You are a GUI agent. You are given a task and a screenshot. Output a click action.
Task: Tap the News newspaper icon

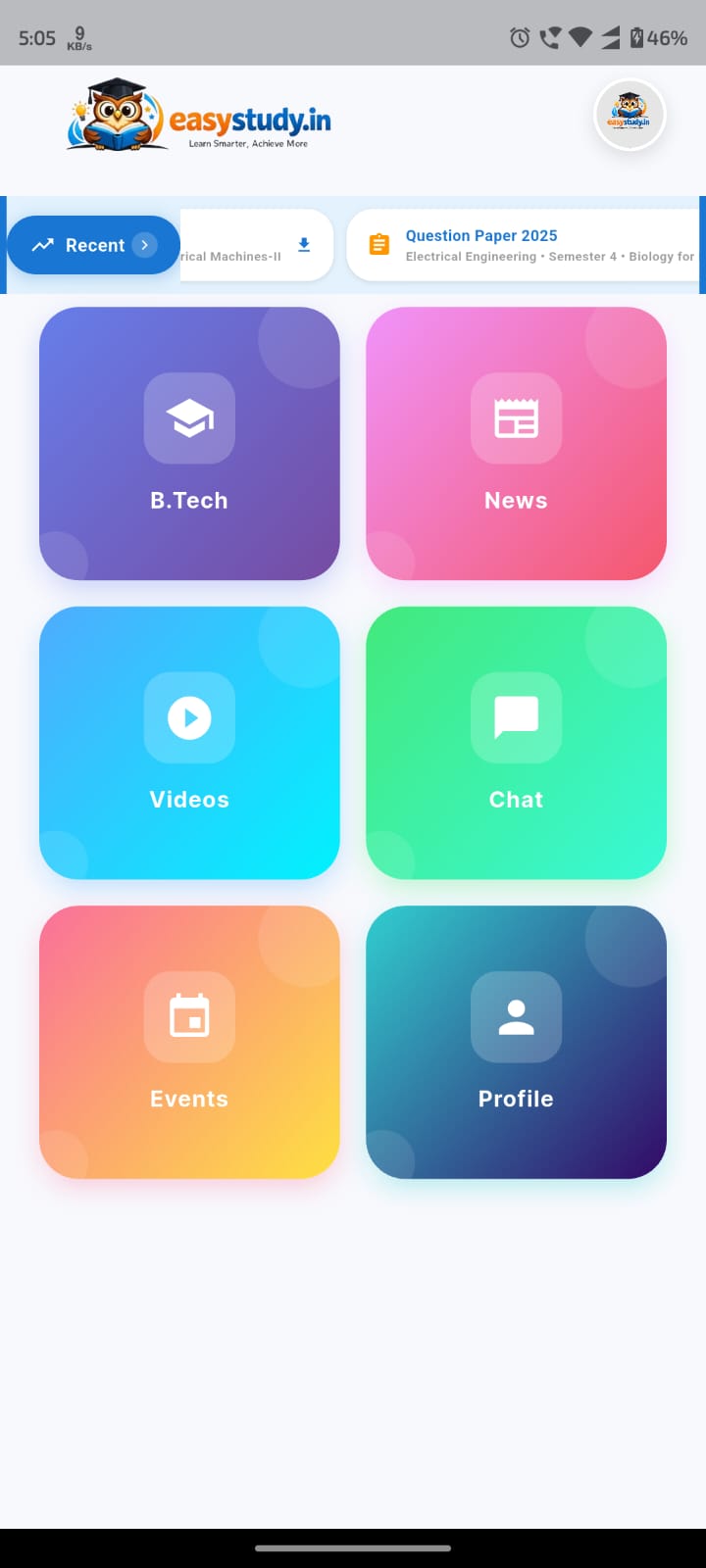(x=516, y=419)
